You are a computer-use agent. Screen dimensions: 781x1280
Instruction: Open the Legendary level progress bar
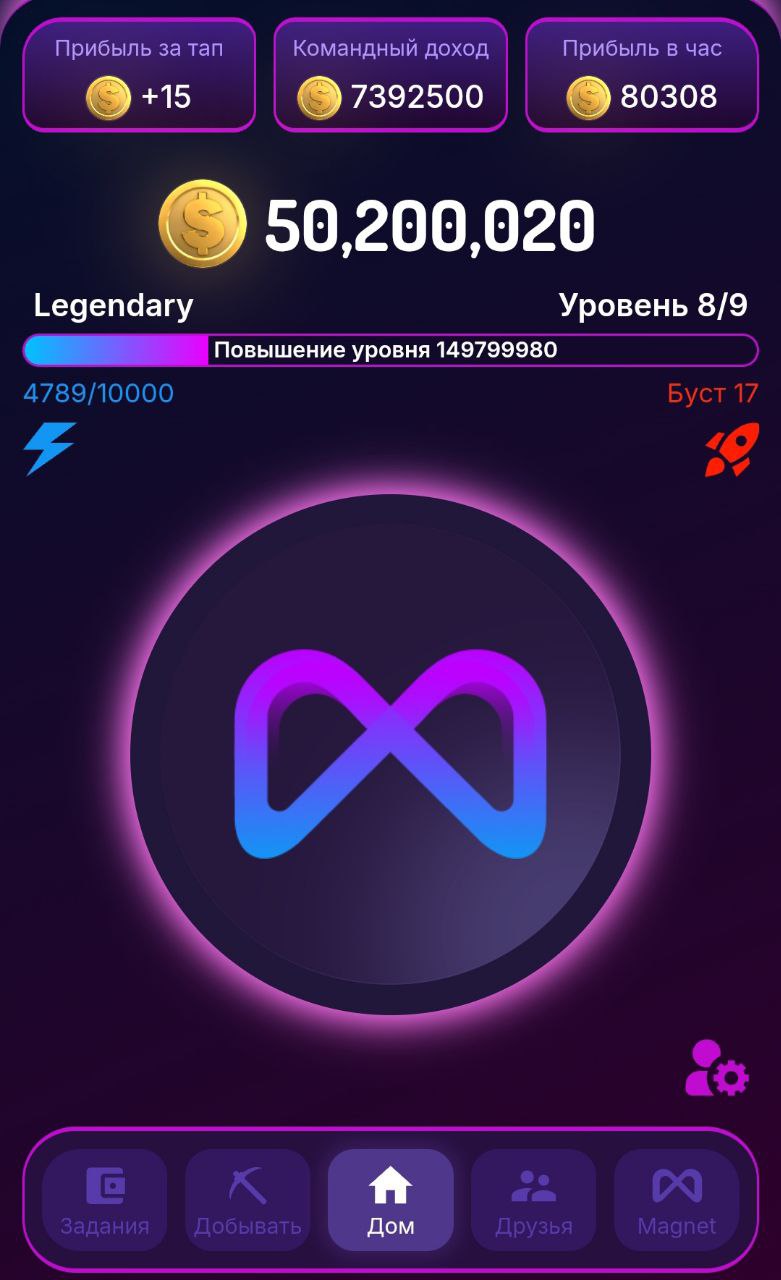(390, 350)
